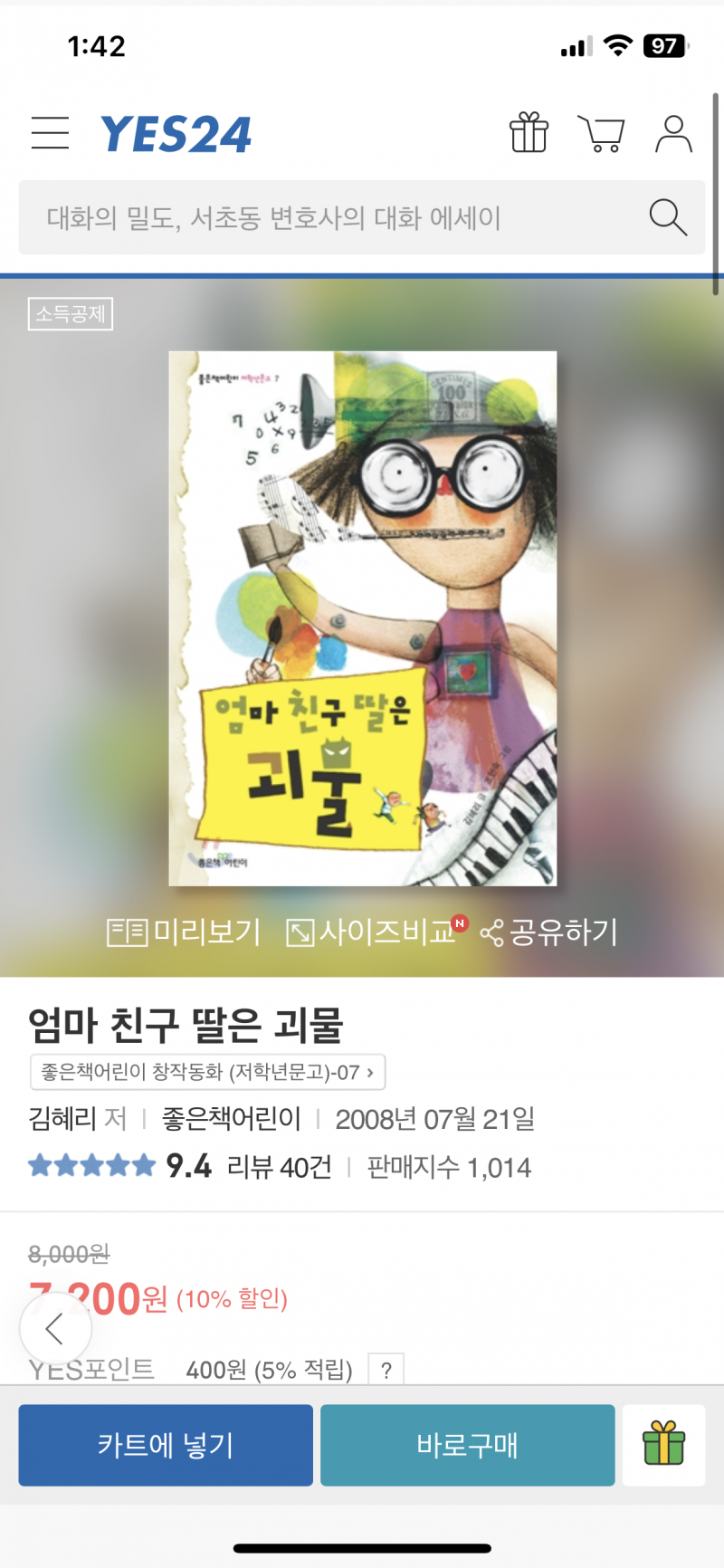The width and height of the screenshot is (724, 1568).
Task: Open the gift icon in the header
Action: tap(529, 133)
